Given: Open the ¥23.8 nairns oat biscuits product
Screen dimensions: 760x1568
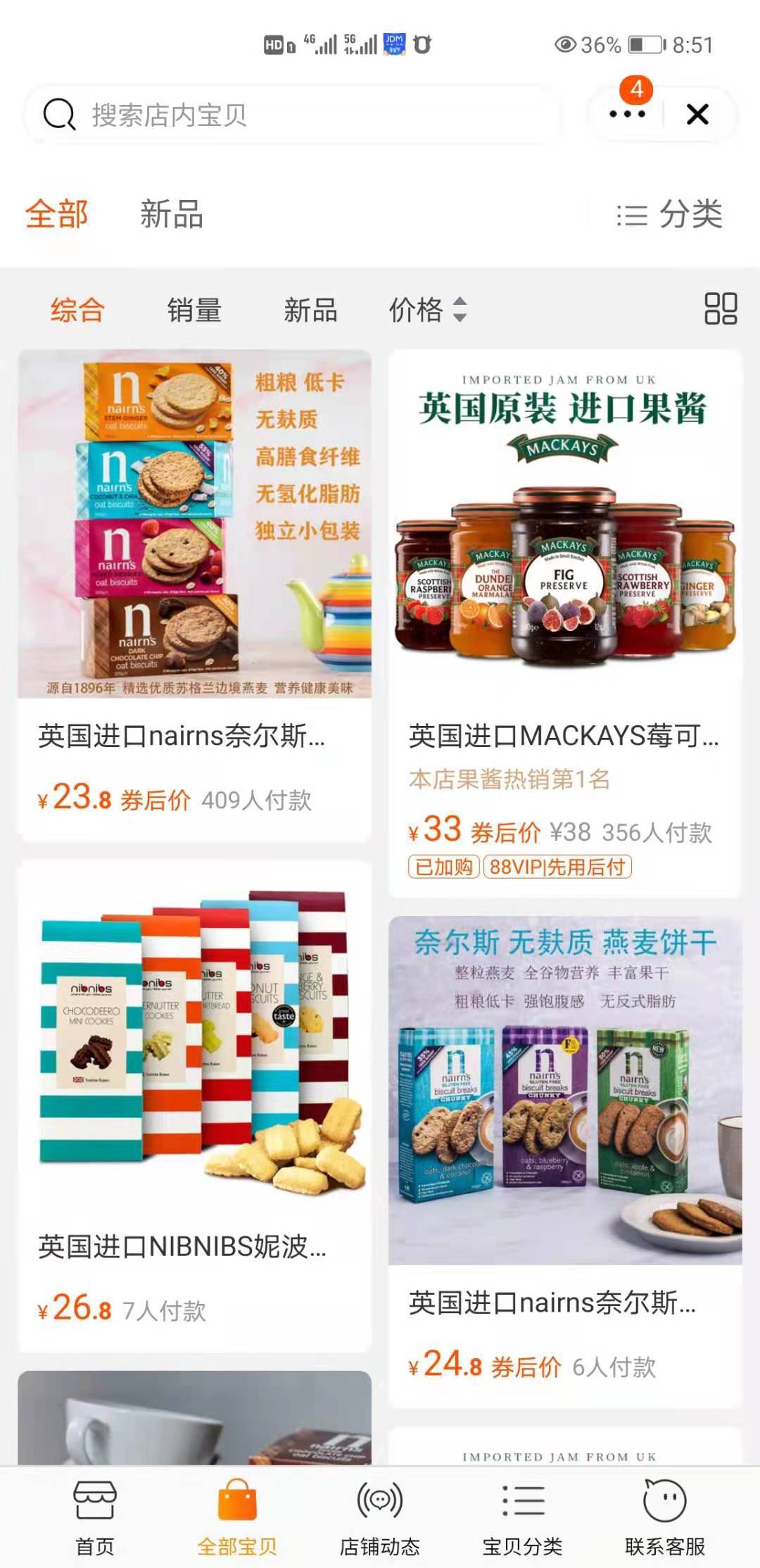Looking at the screenshot, I should [195, 595].
